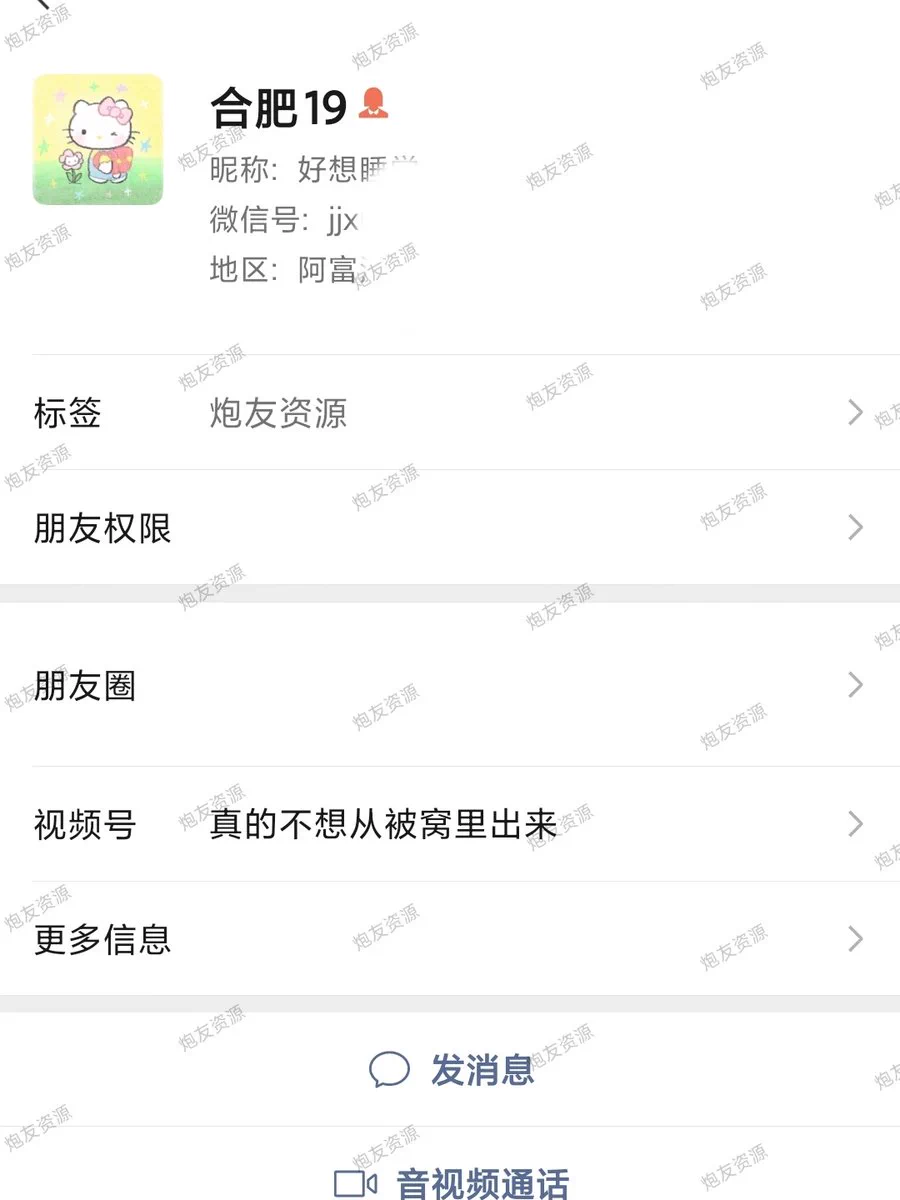Open the 视频号 row
Screen dimensions: 900x1200
click(x=450, y=825)
